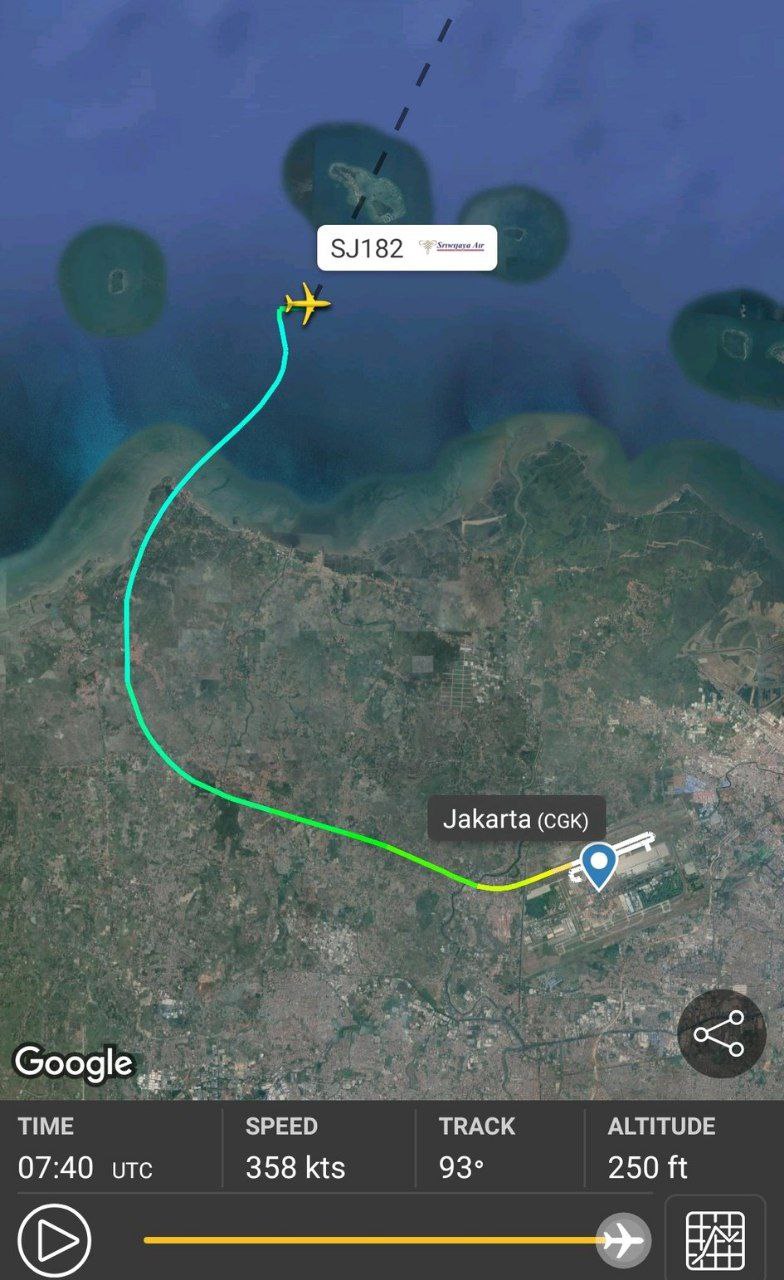
Task: Share this flight track
Action: click(721, 1033)
